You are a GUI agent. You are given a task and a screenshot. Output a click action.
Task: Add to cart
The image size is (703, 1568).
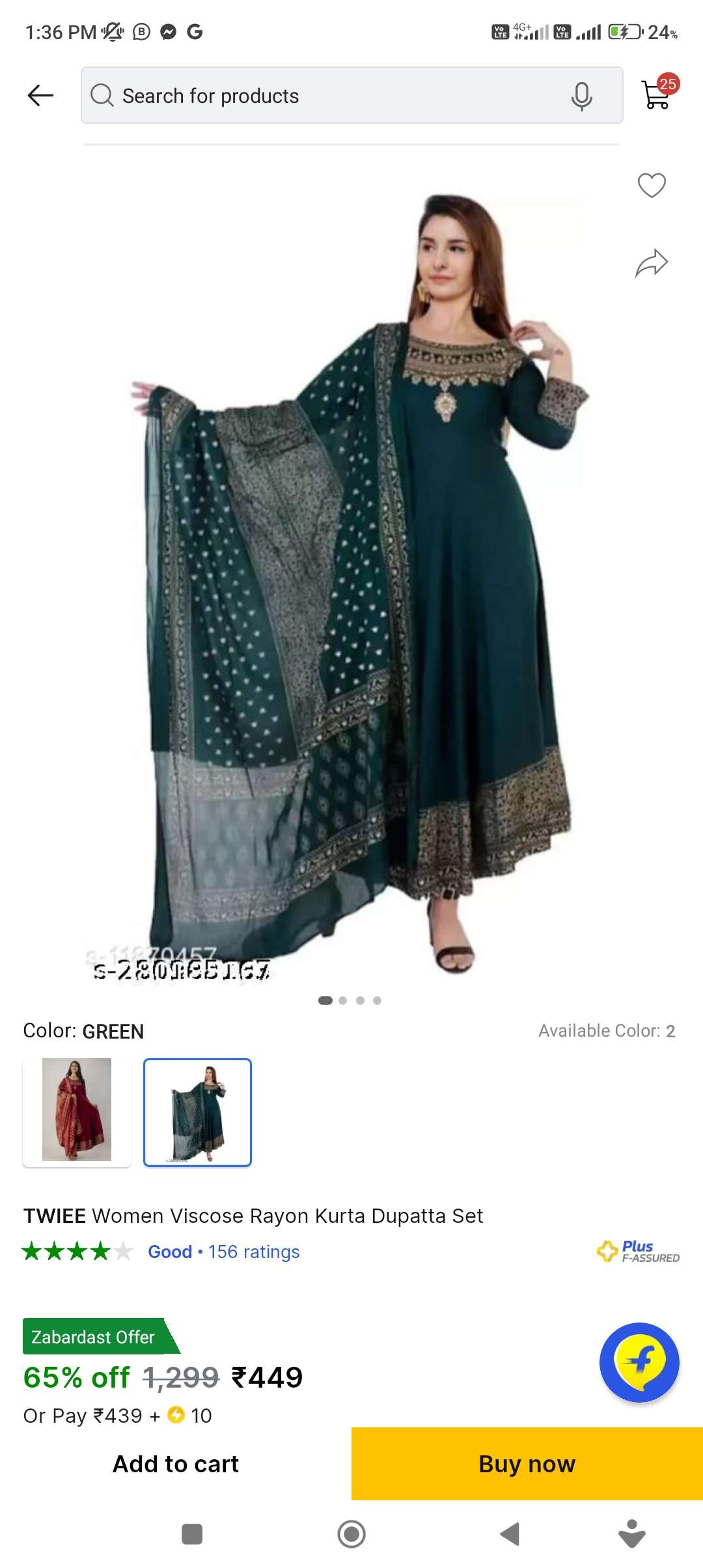point(176,1464)
